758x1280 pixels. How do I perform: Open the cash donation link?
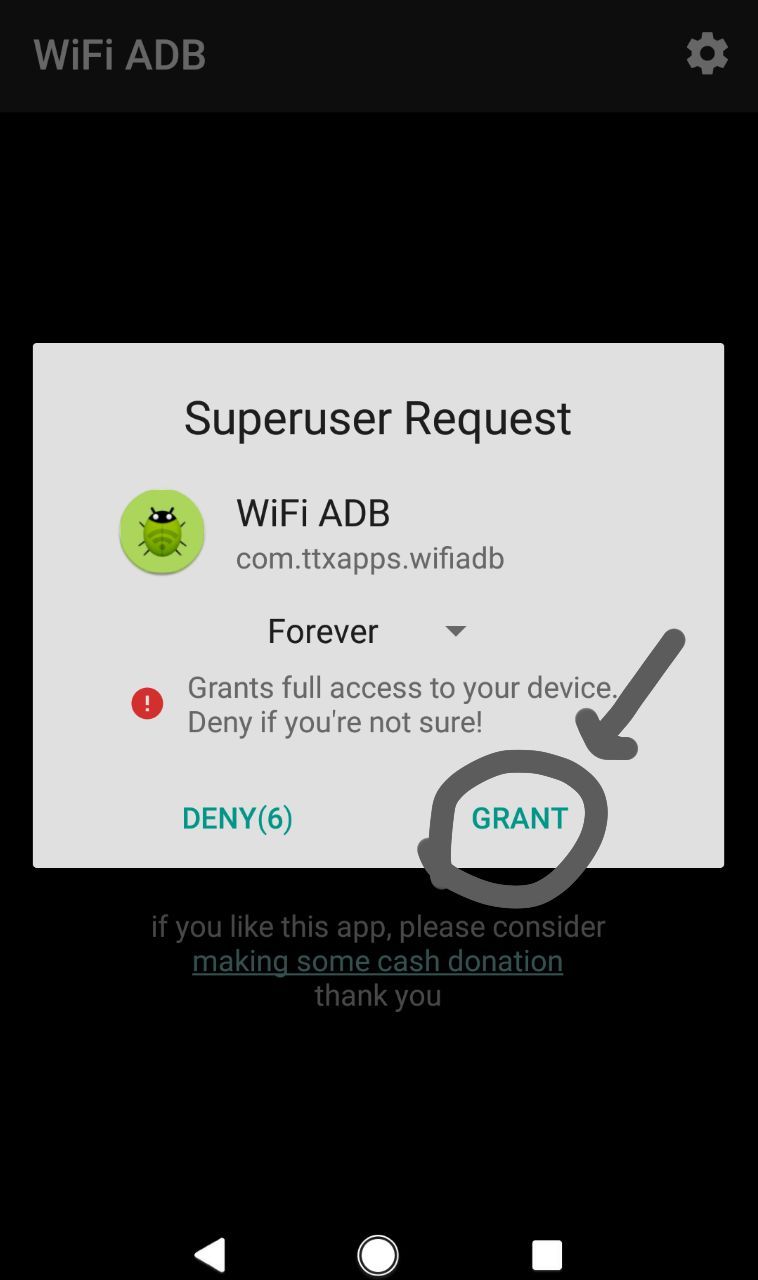coord(377,961)
